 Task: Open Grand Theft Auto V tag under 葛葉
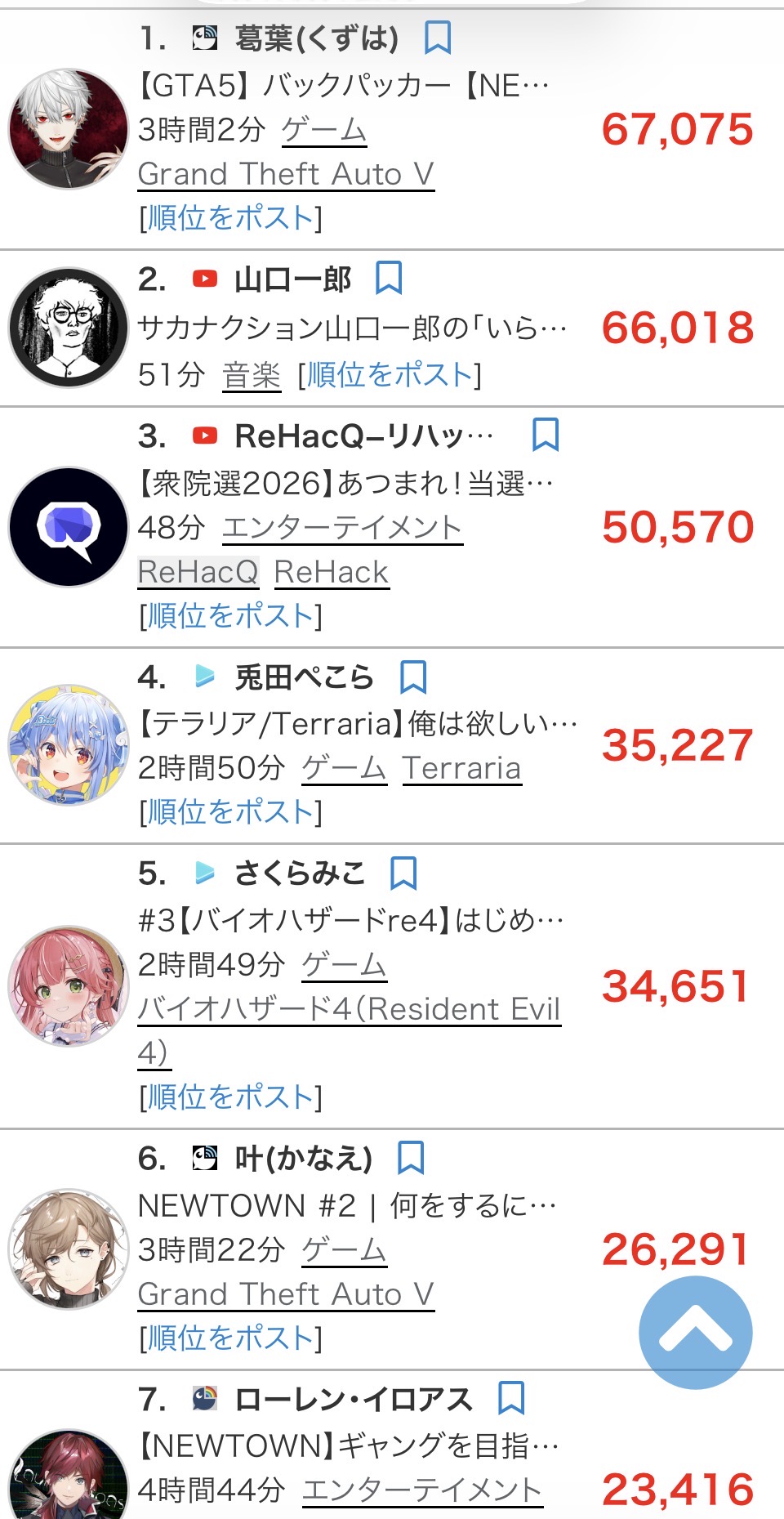(x=286, y=174)
